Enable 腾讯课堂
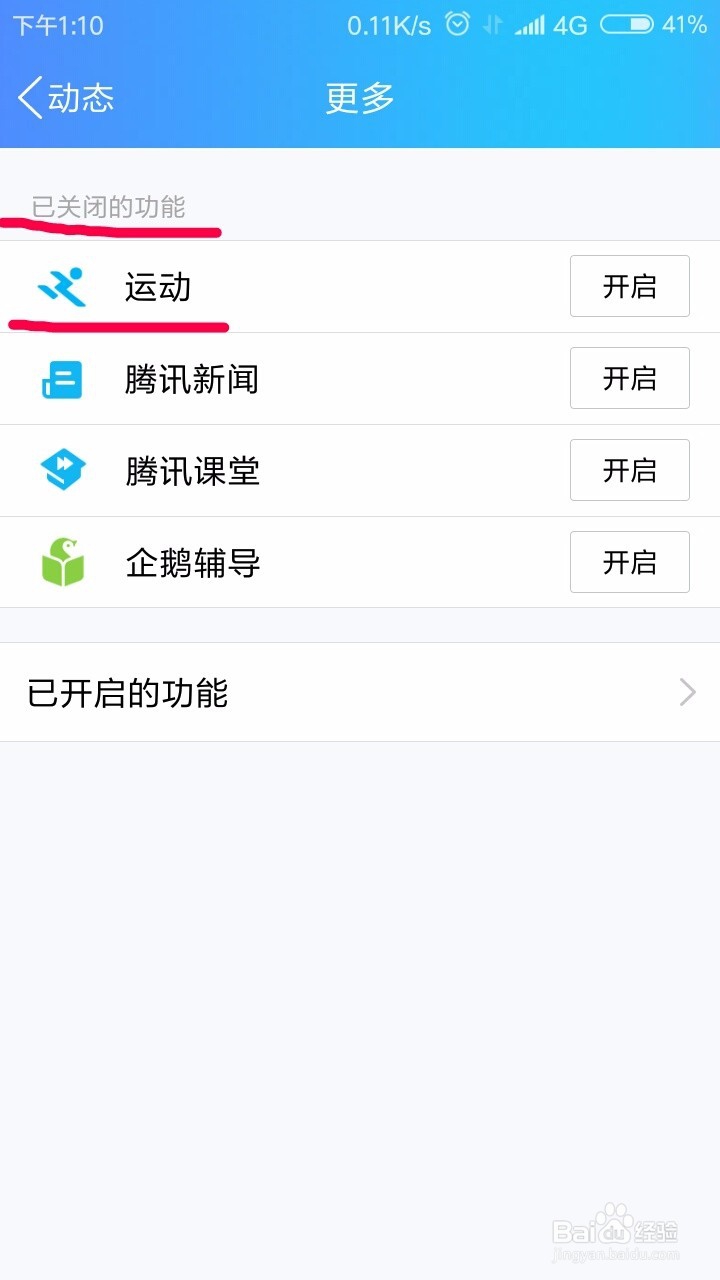The height and width of the screenshot is (1280, 720). click(629, 470)
